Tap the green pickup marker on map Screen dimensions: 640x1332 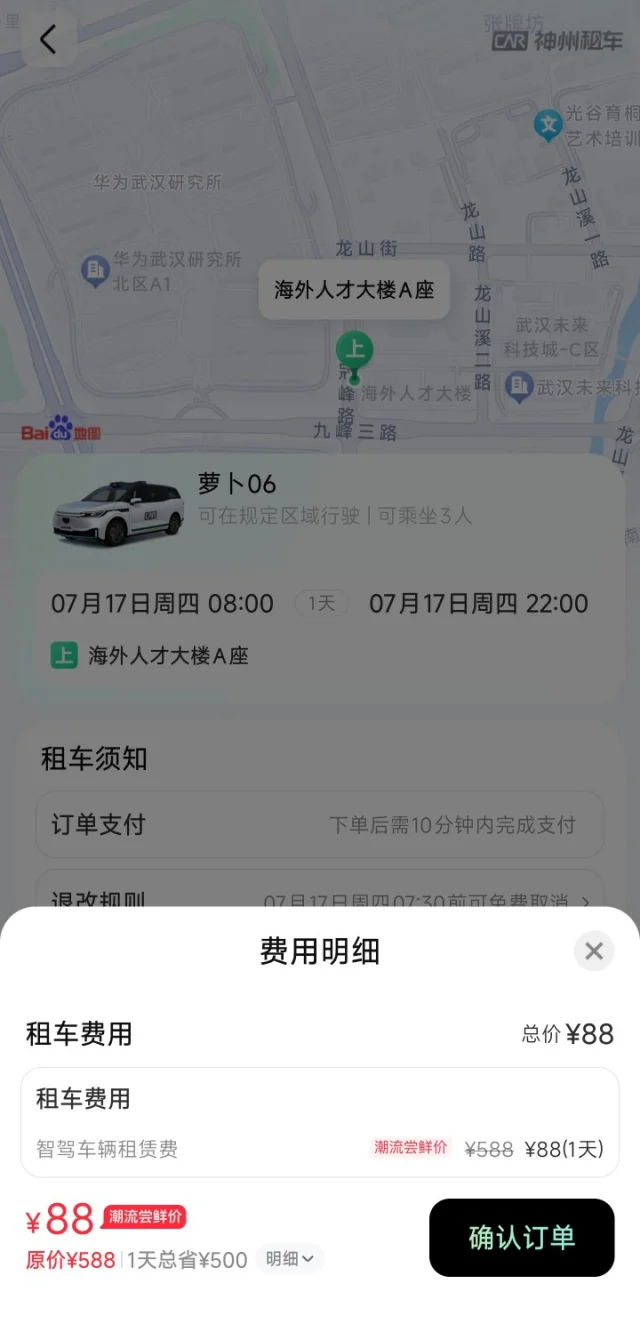point(354,351)
